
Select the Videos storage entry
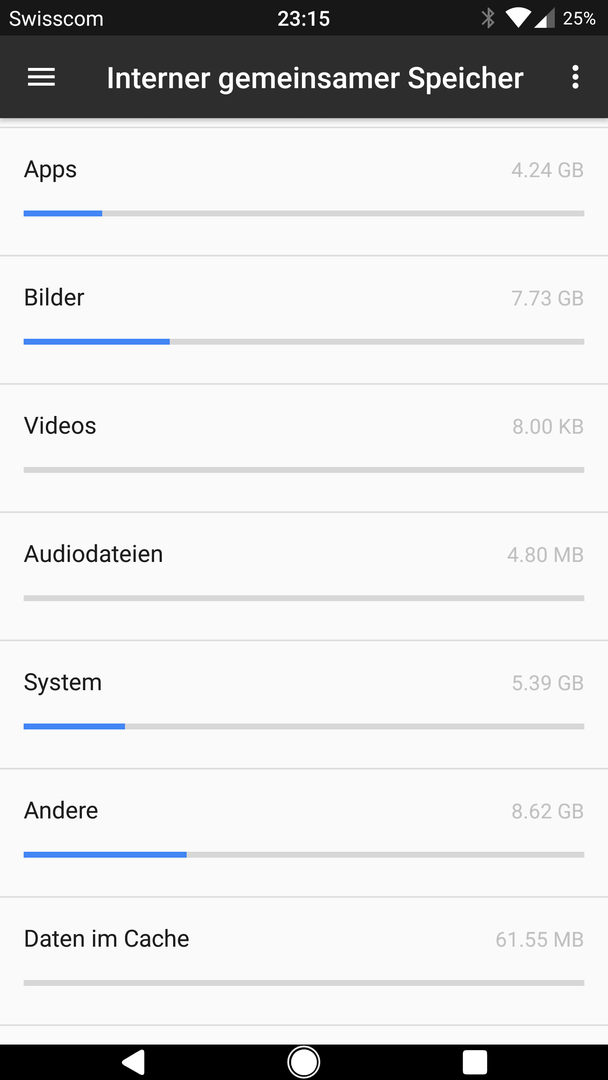coord(304,448)
